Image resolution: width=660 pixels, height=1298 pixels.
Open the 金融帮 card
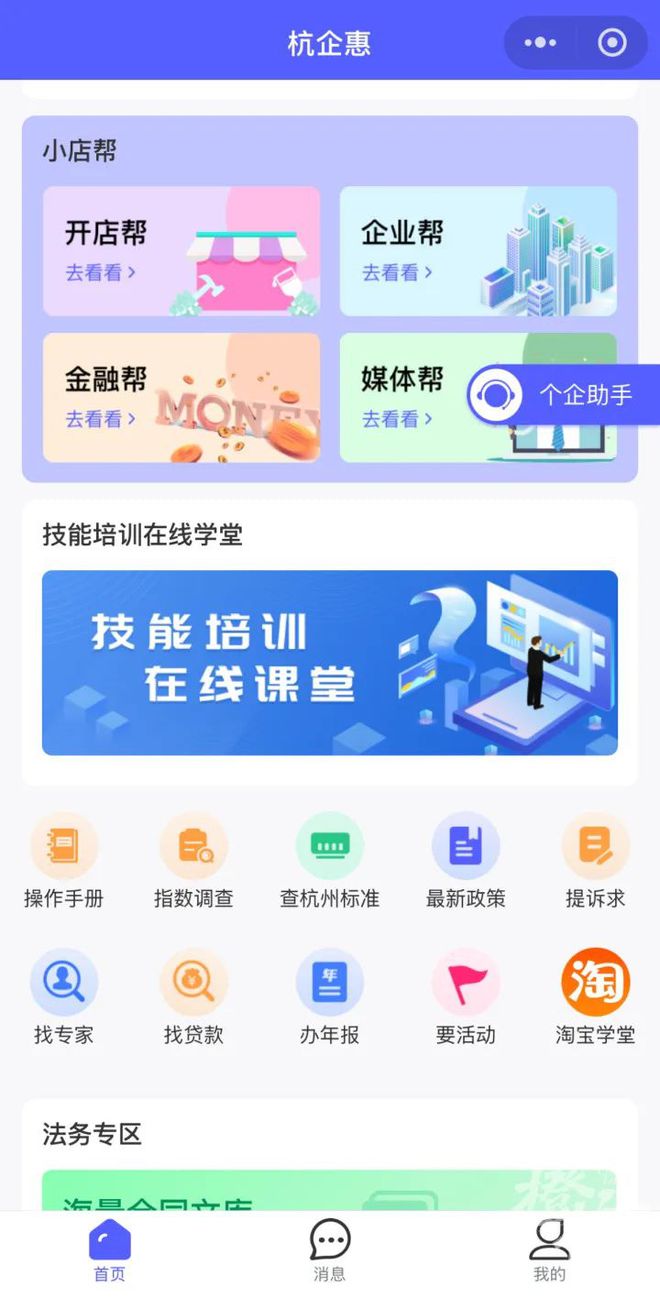(181, 397)
